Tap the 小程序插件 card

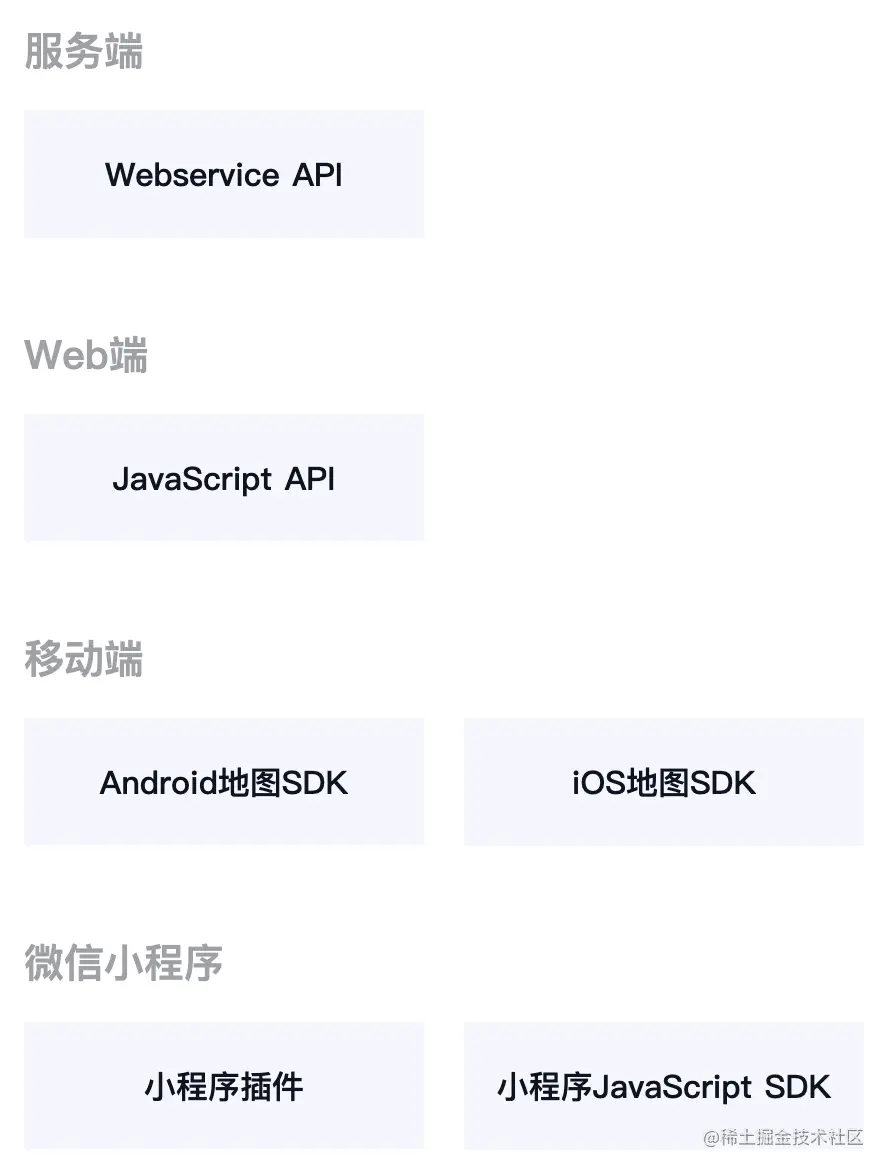pos(224,1086)
